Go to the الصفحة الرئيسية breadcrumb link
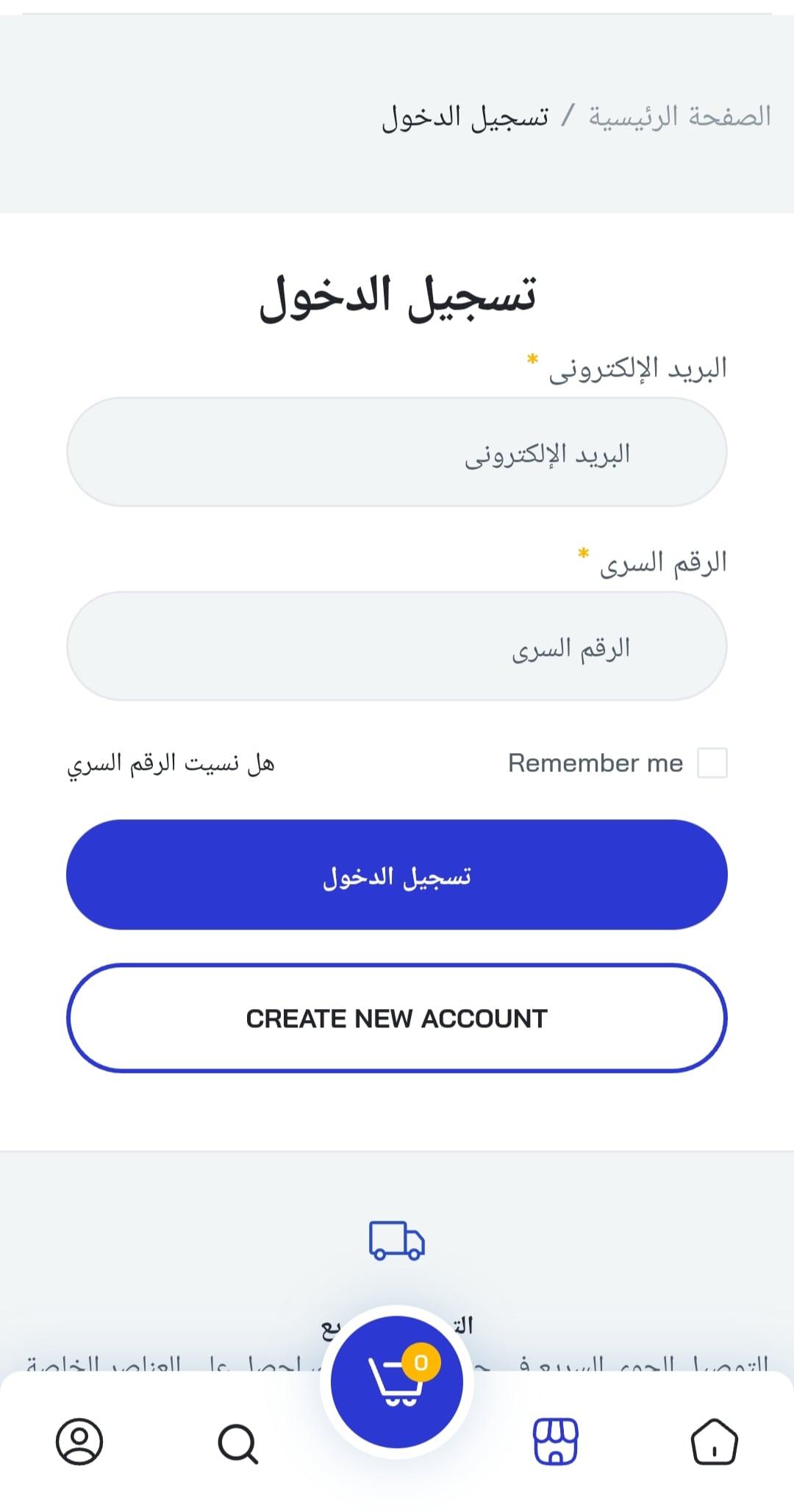Screen dimensions: 794x1512 point(679,116)
